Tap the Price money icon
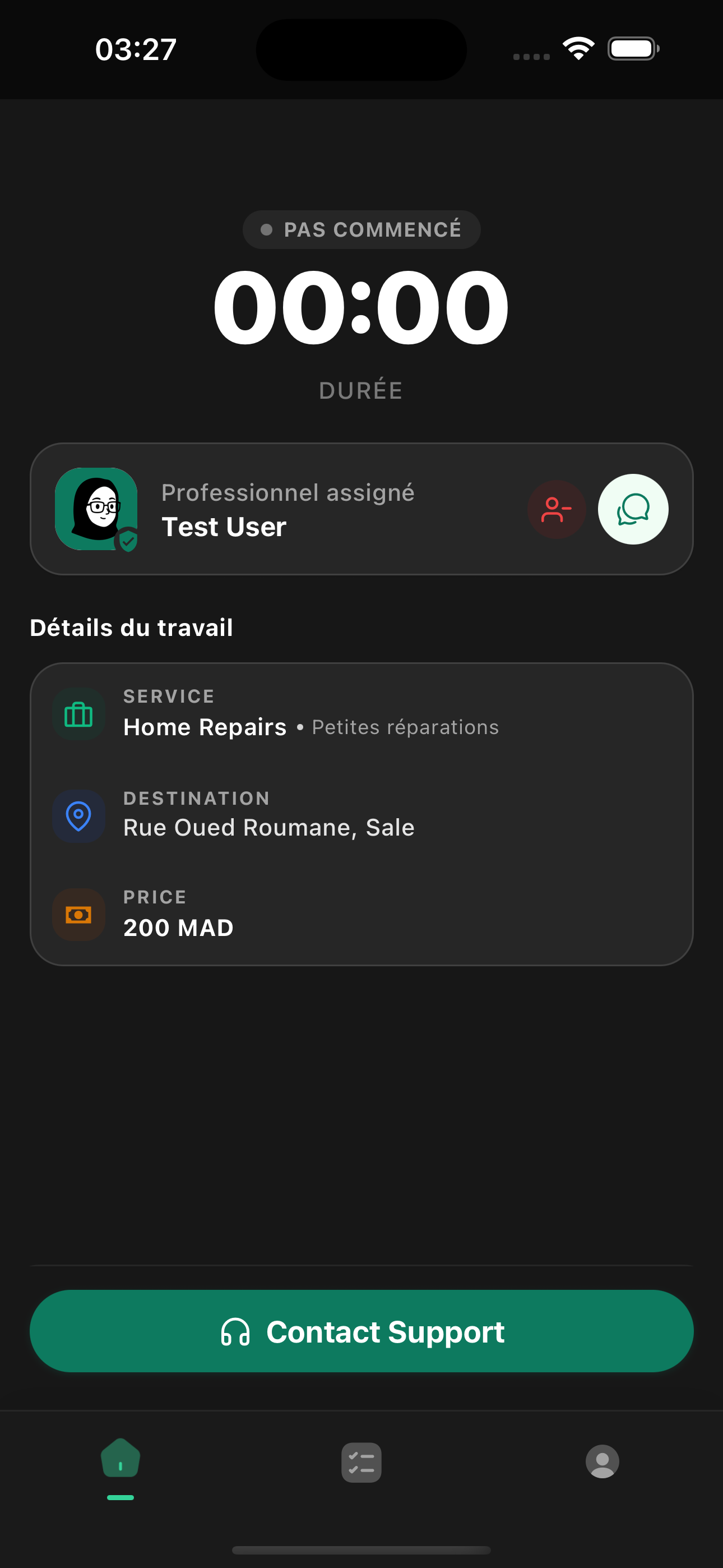Image resolution: width=723 pixels, height=1568 pixels. [x=78, y=915]
